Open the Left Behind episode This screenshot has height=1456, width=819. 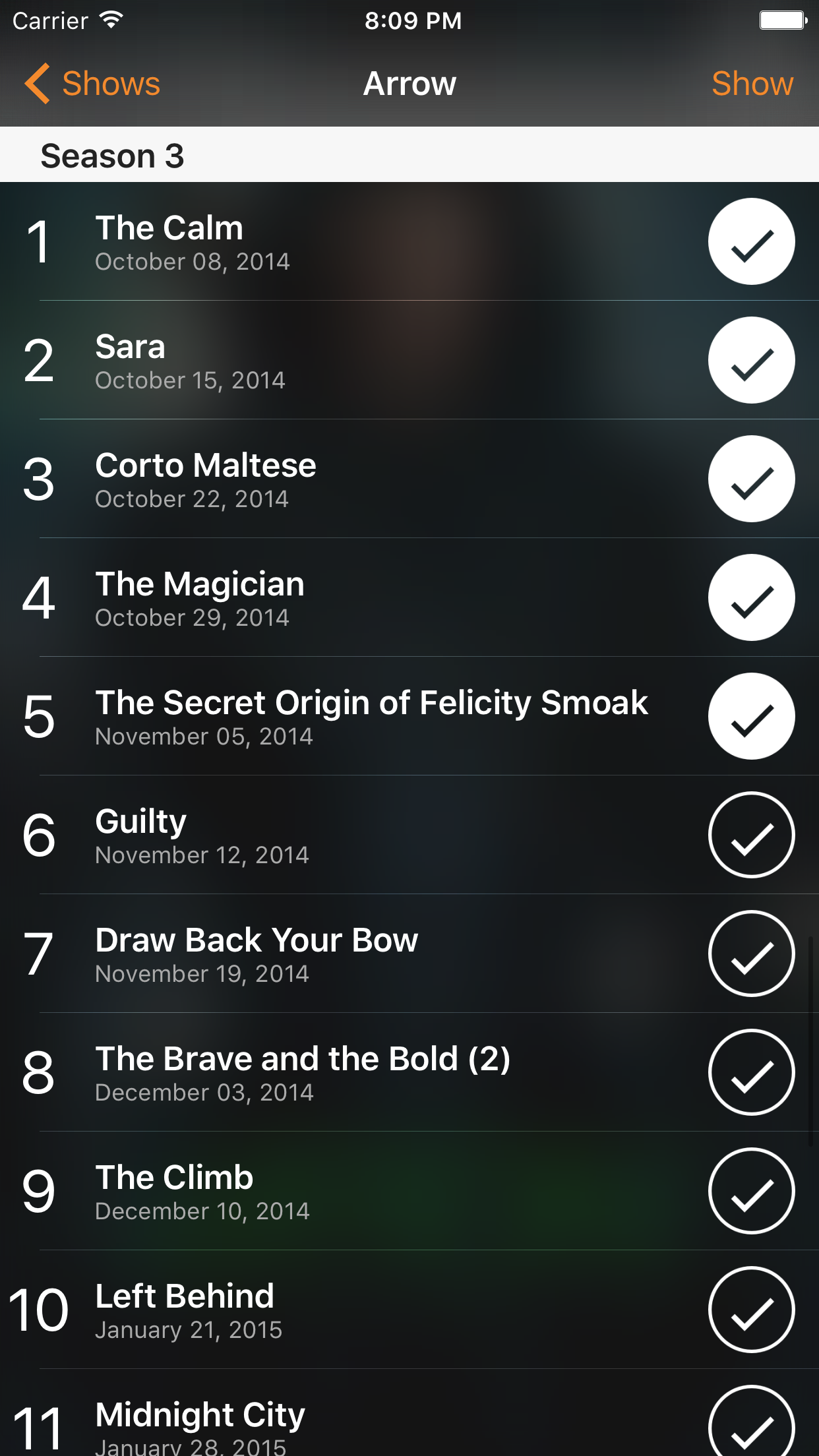point(330,1310)
